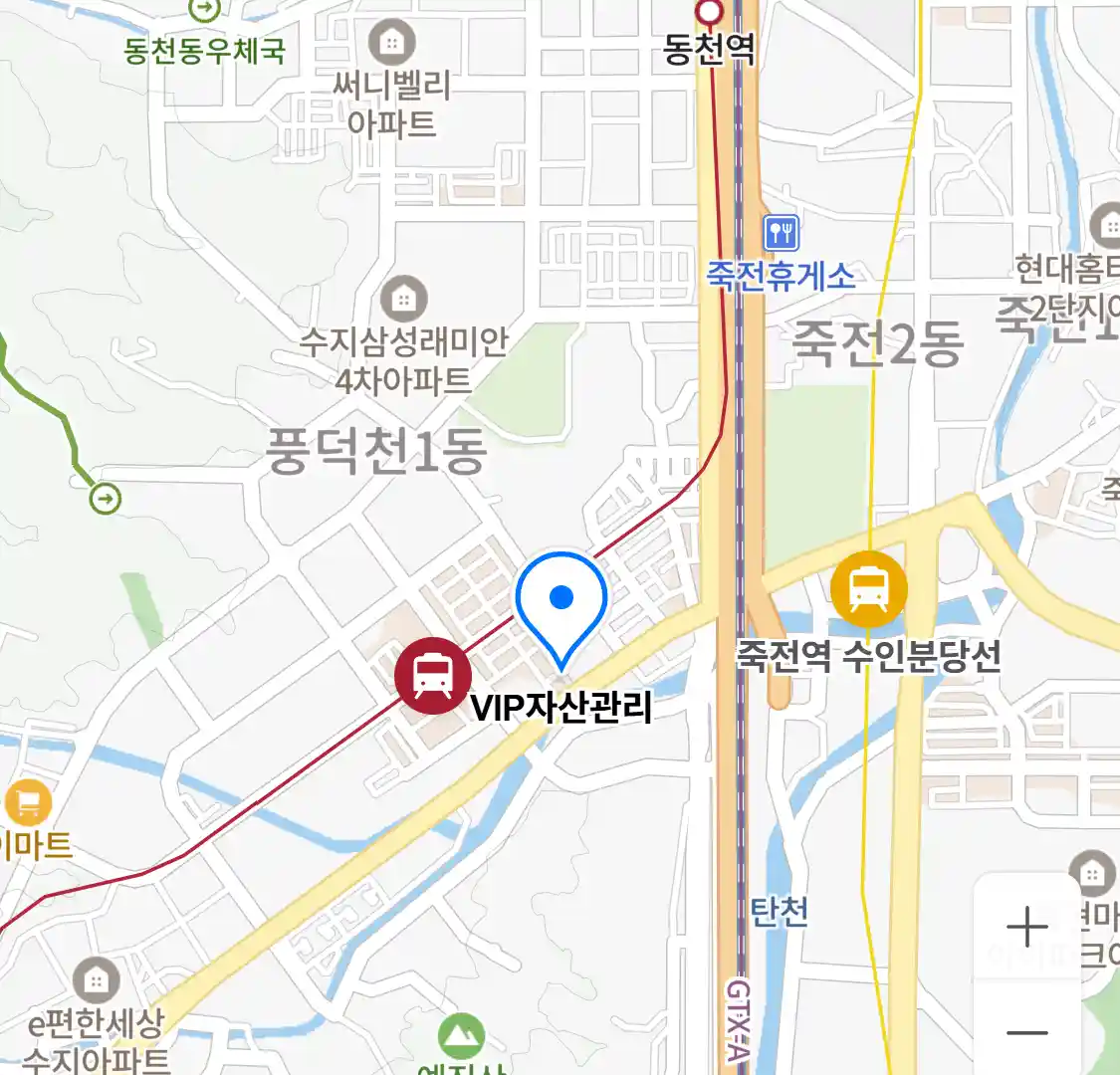Select the 수지삼성래미안 4차아파트 marker
The height and width of the screenshot is (1075, 1120).
(x=403, y=298)
